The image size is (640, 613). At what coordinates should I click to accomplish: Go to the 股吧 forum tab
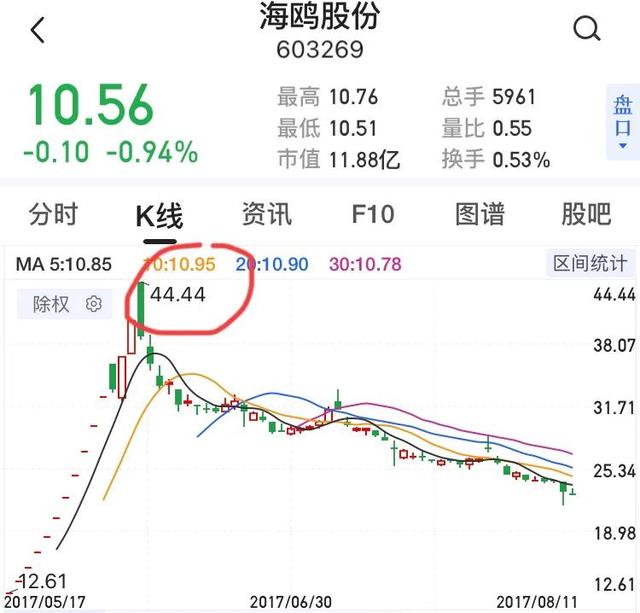586,214
